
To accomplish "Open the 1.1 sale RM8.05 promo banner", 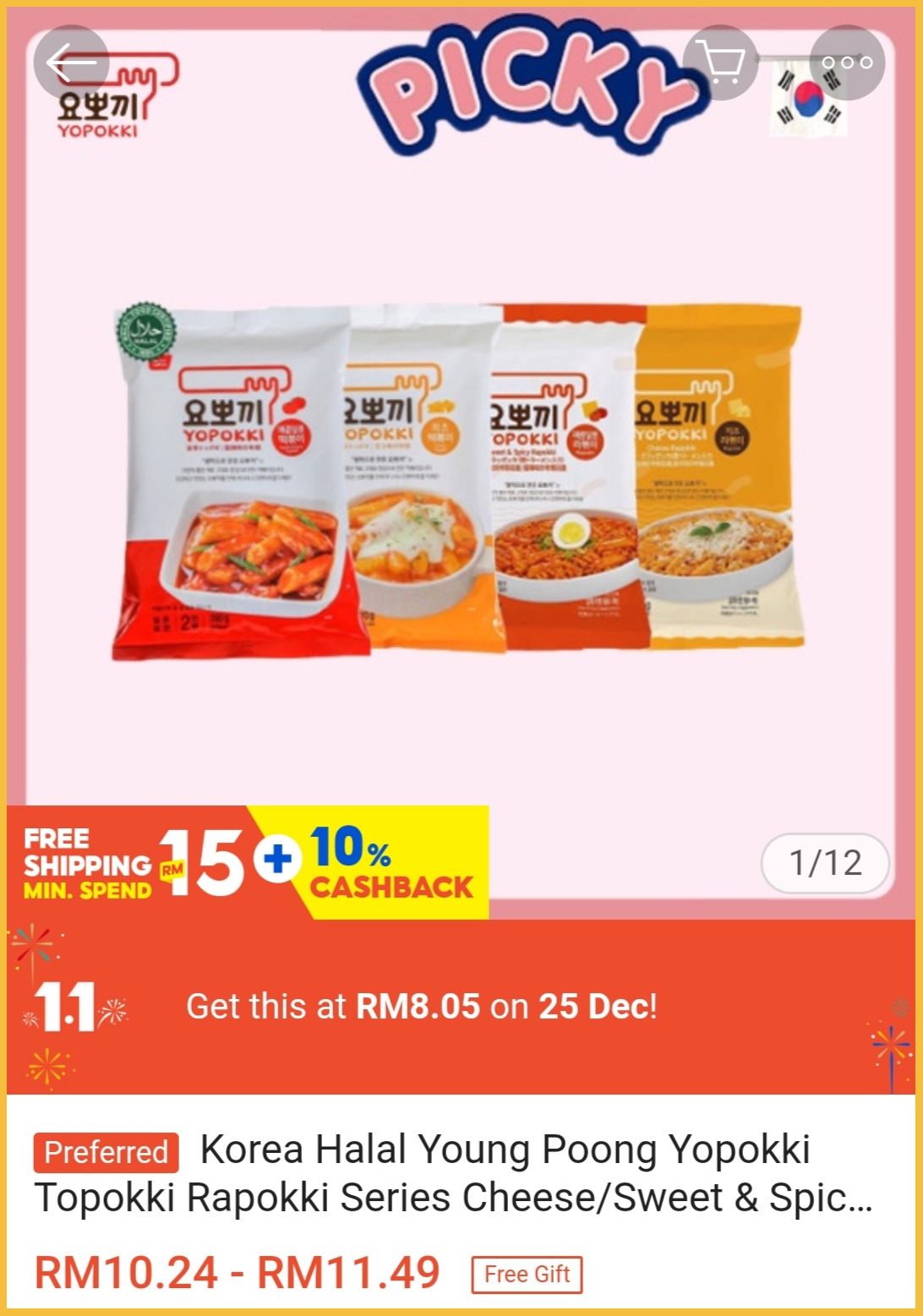I will [461, 1007].
